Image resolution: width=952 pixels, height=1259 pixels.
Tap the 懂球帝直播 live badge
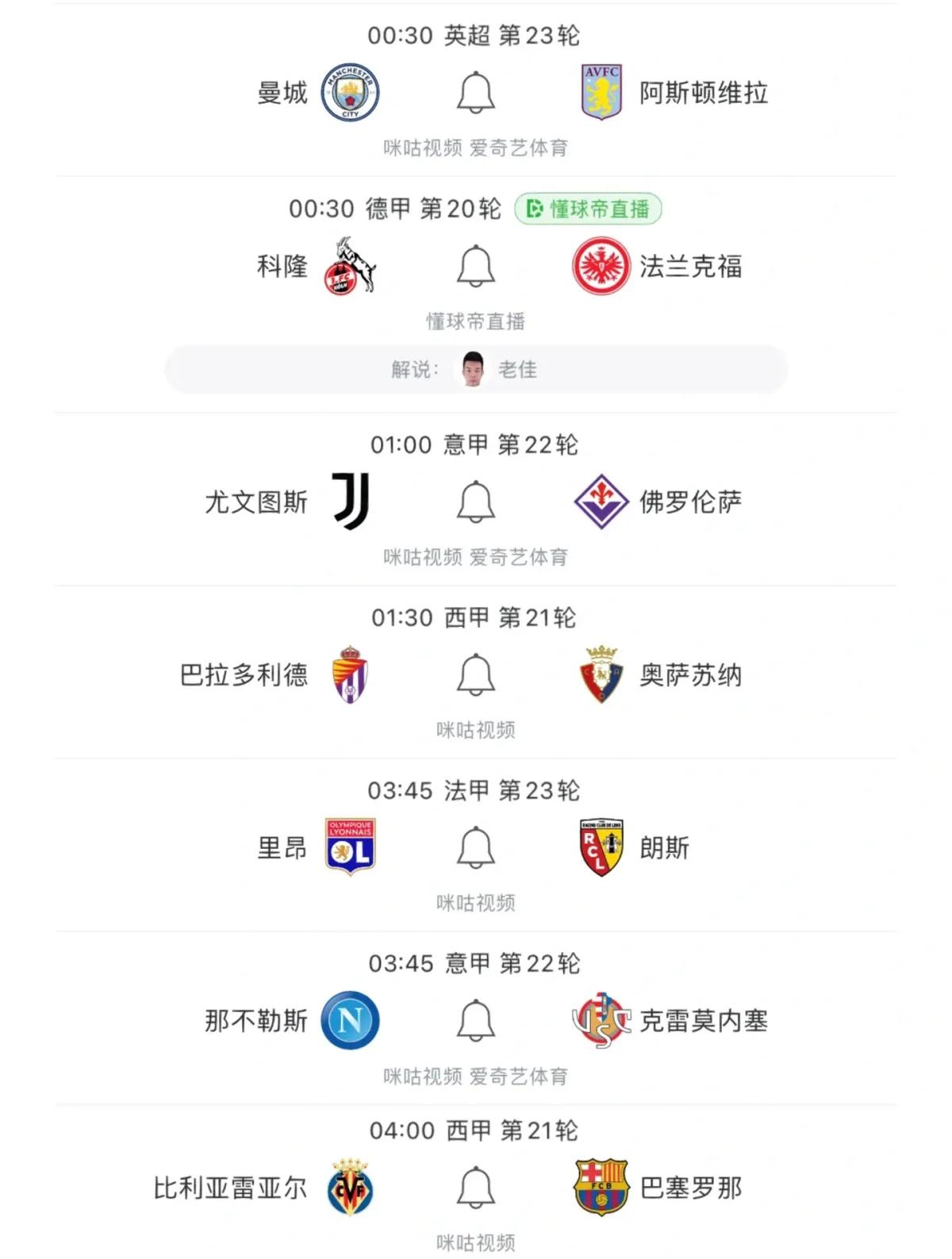(588, 209)
